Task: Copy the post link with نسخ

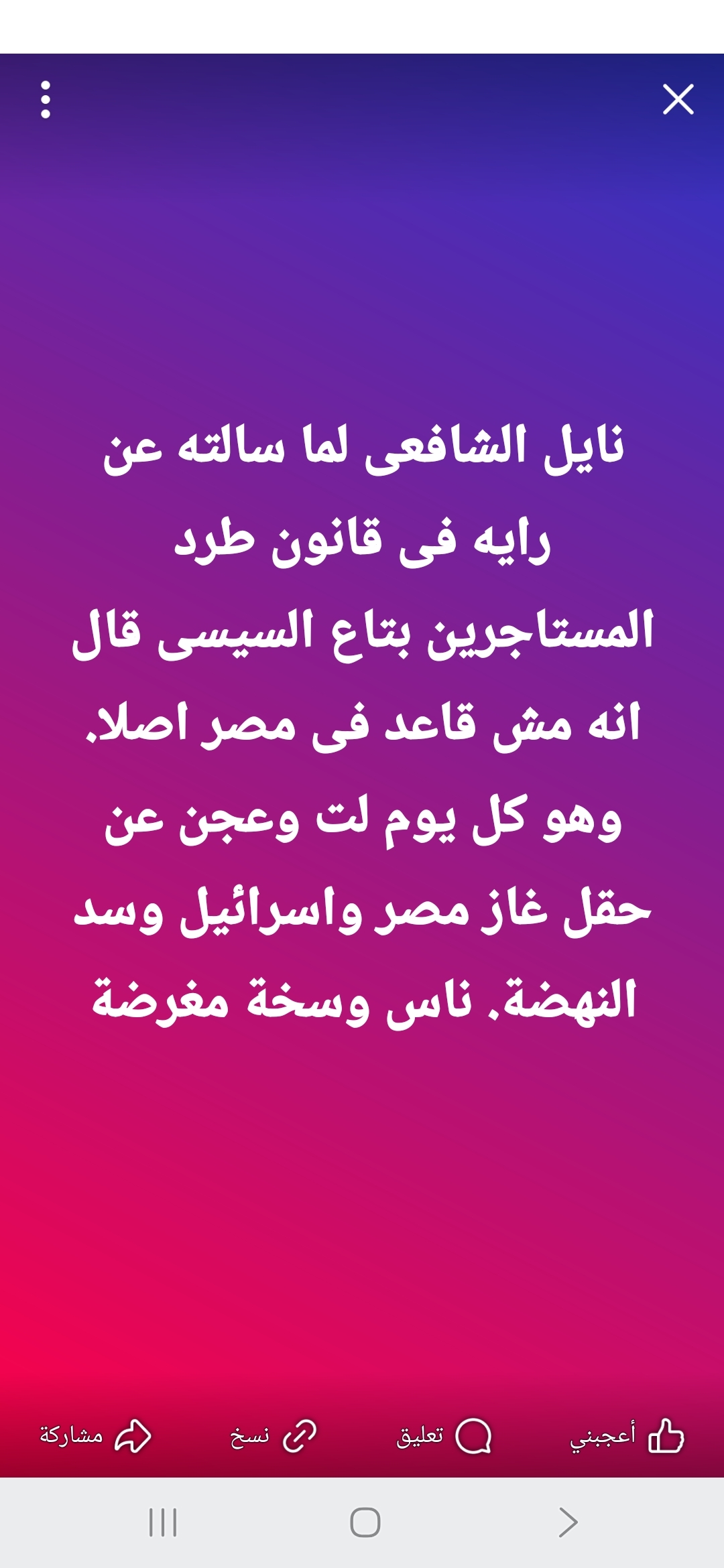Action: [x=273, y=1436]
